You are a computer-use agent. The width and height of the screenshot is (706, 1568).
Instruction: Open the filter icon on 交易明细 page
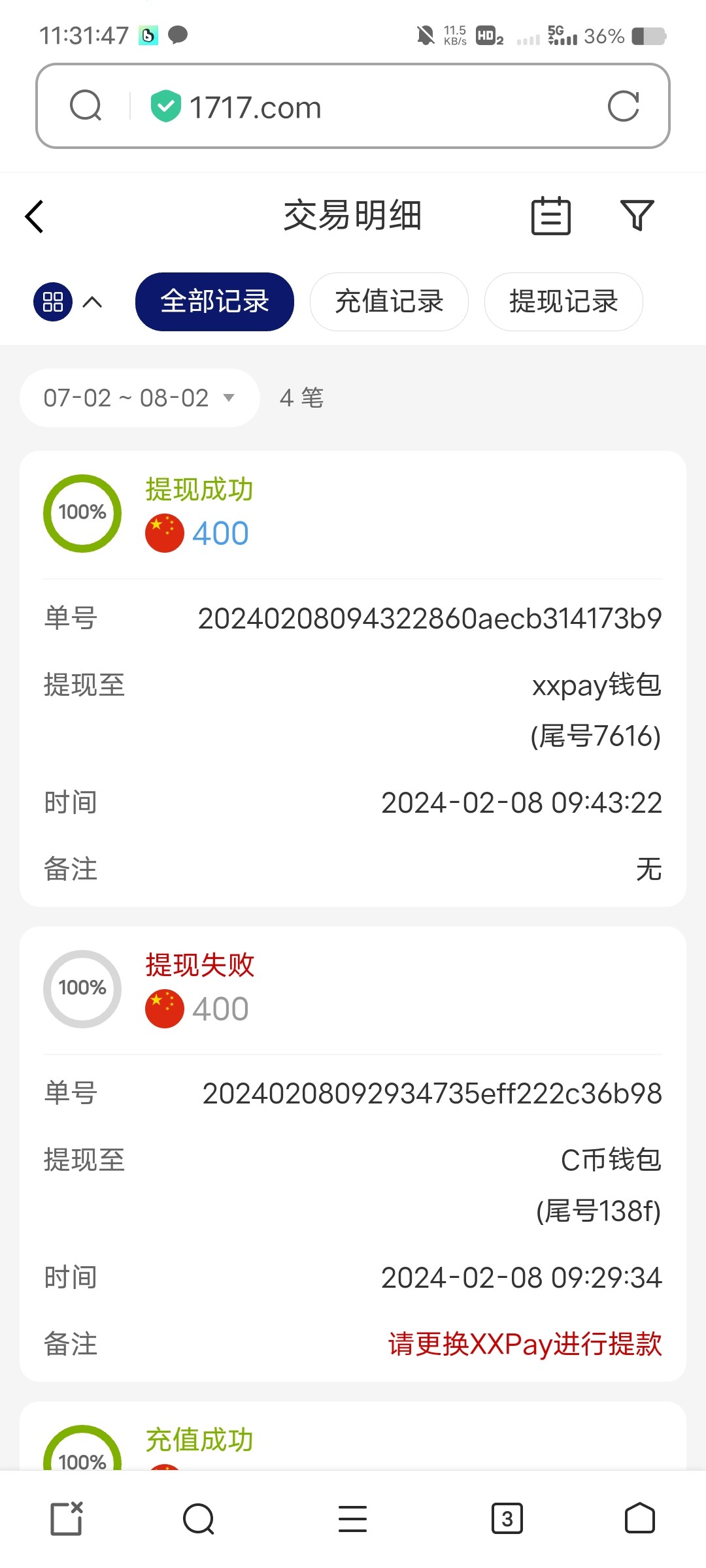tap(636, 216)
